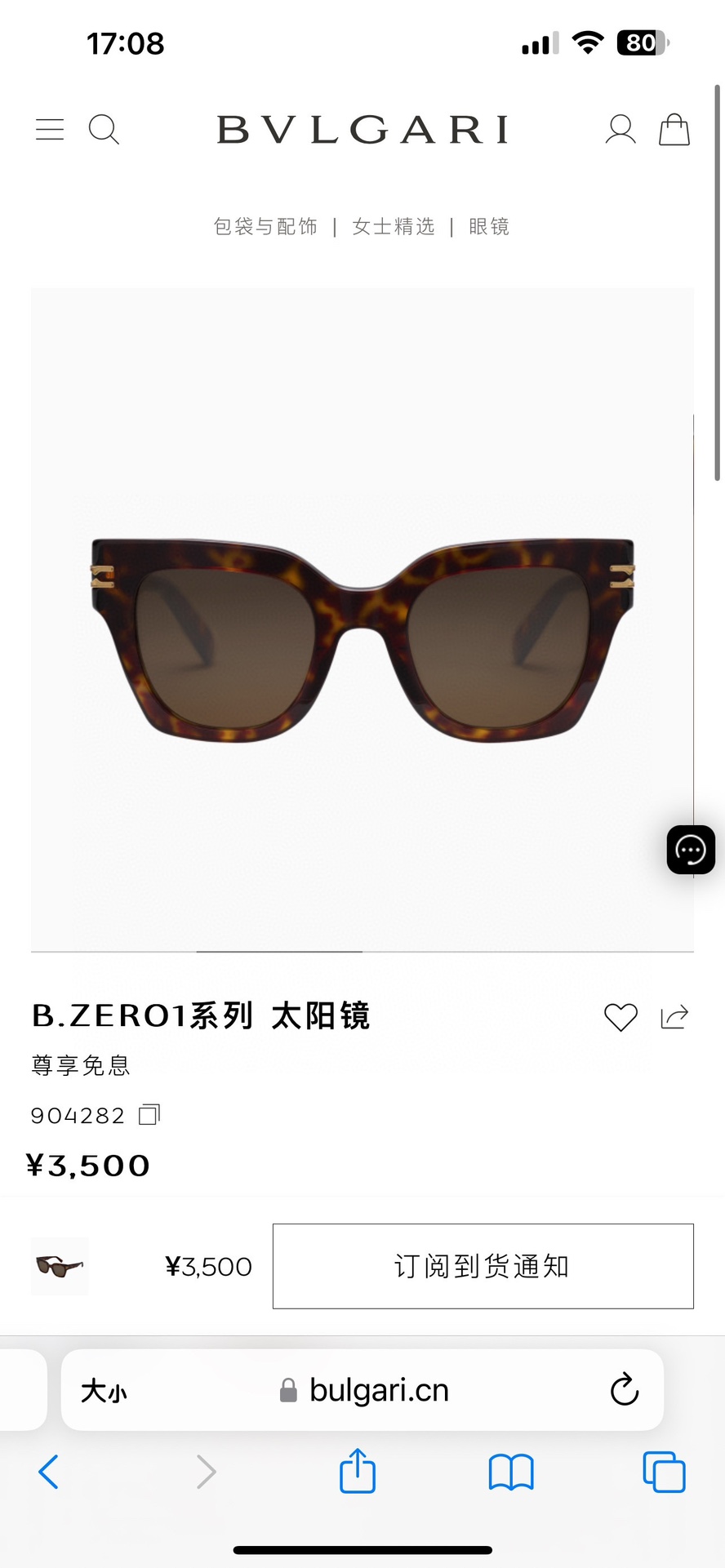Open Safari bookmarks
The image size is (725, 1568).
tap(511, 1472)
